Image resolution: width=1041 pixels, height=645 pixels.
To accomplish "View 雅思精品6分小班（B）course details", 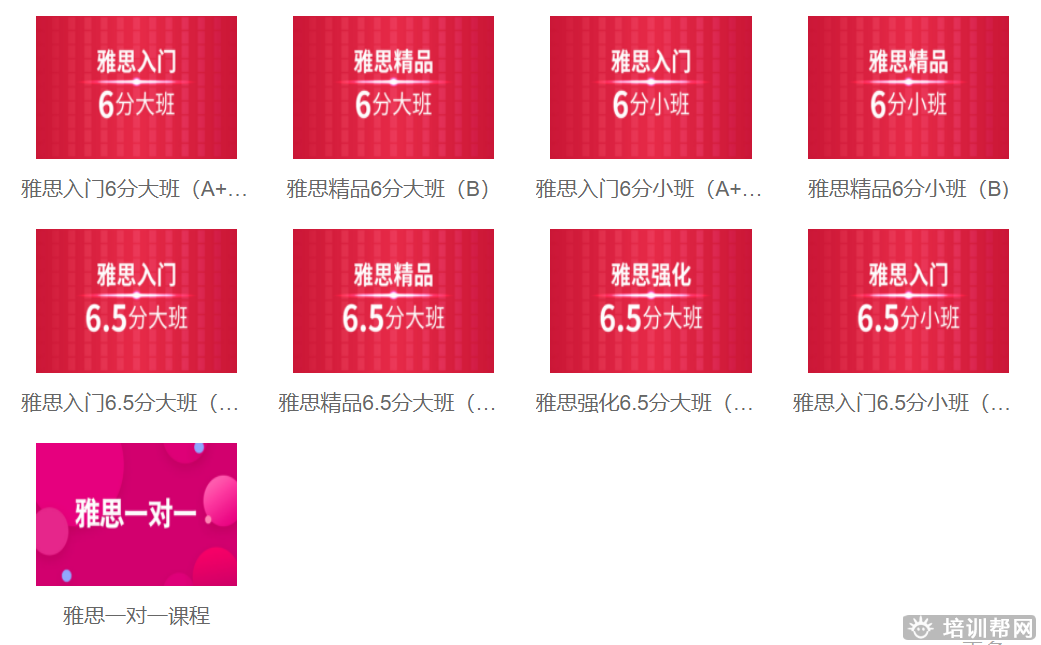I will (x=908, y=88).
